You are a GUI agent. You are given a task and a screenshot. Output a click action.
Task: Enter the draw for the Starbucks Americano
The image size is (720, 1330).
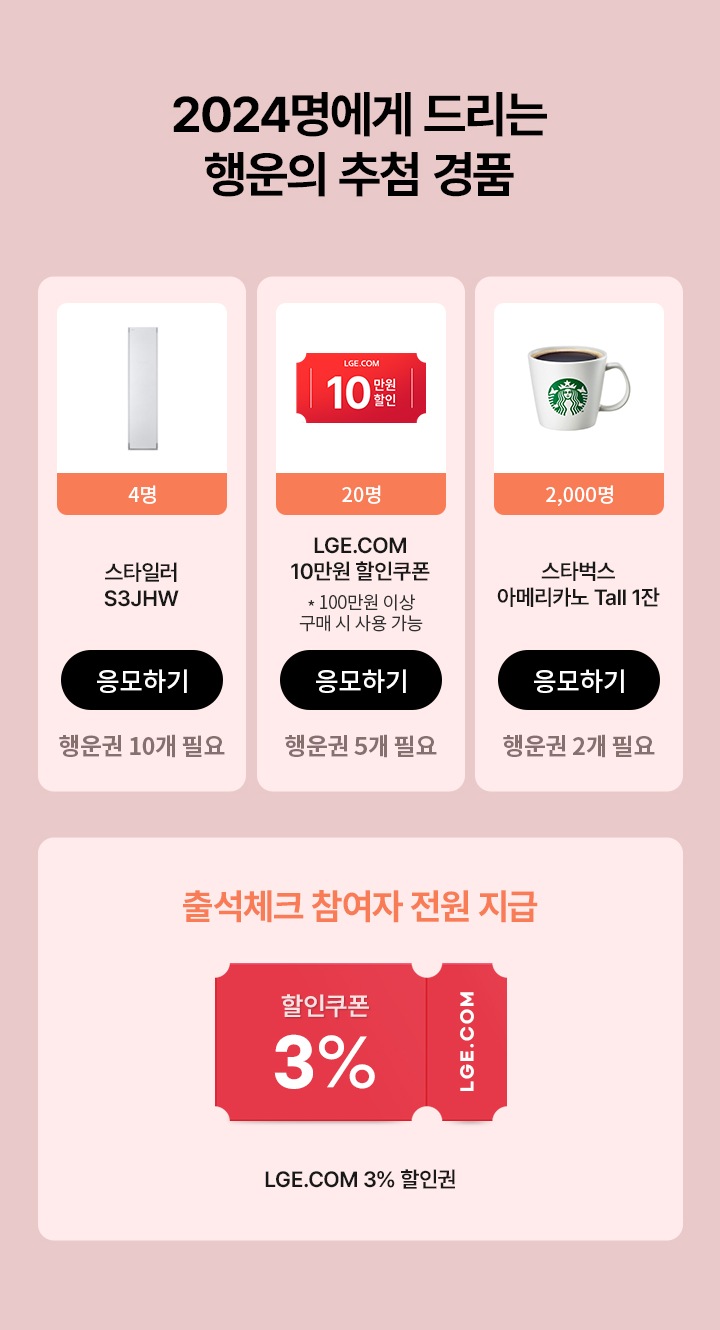578,680
